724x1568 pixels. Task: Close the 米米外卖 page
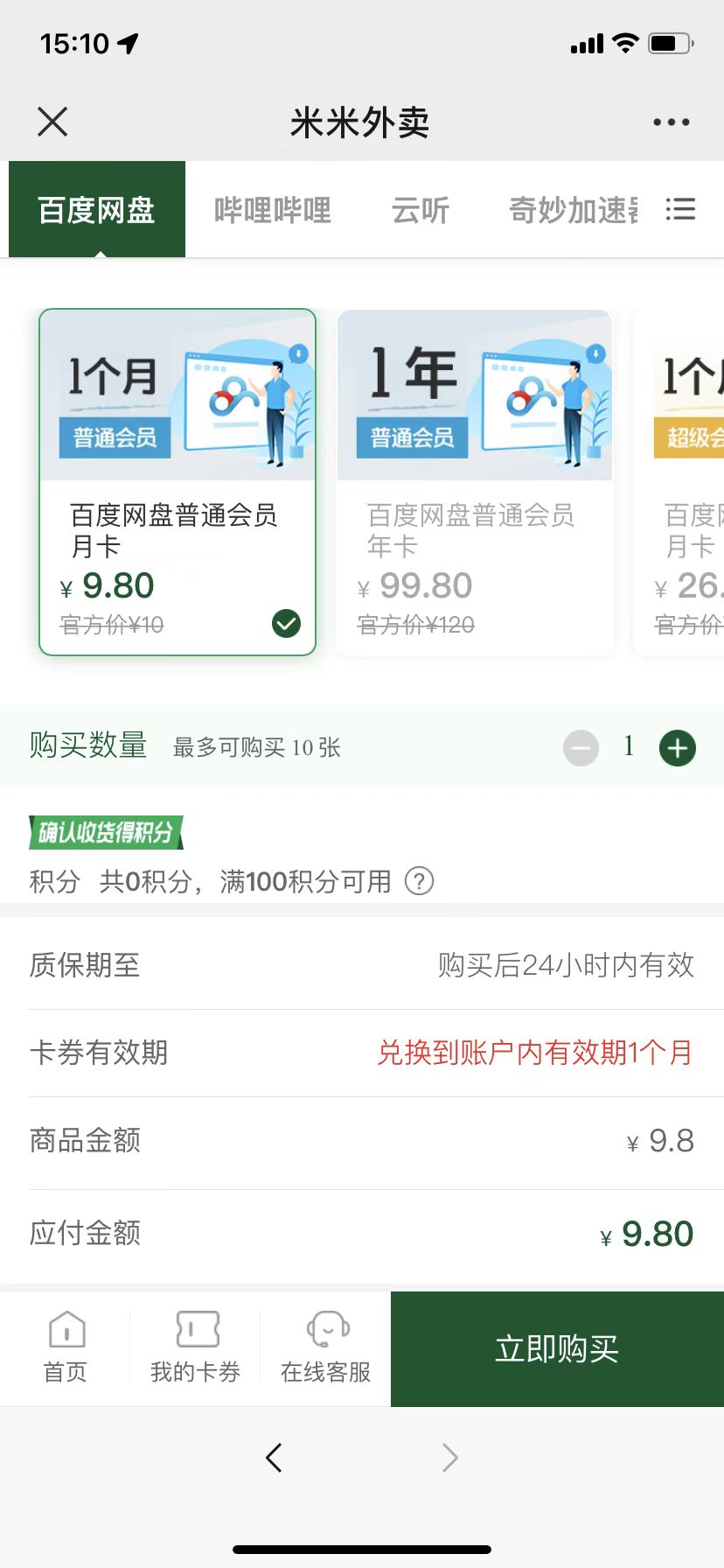pyautogui.click(x=52, y=122)
